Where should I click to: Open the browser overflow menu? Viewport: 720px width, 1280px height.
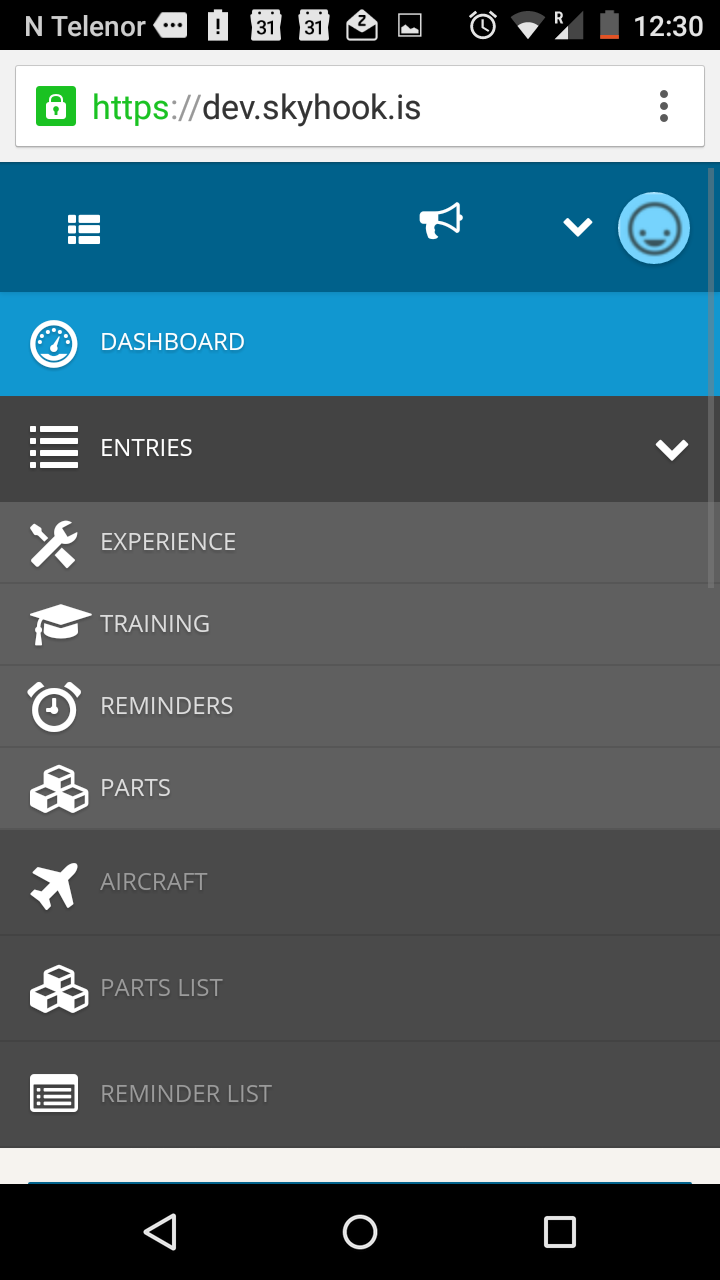coord(664,106)
